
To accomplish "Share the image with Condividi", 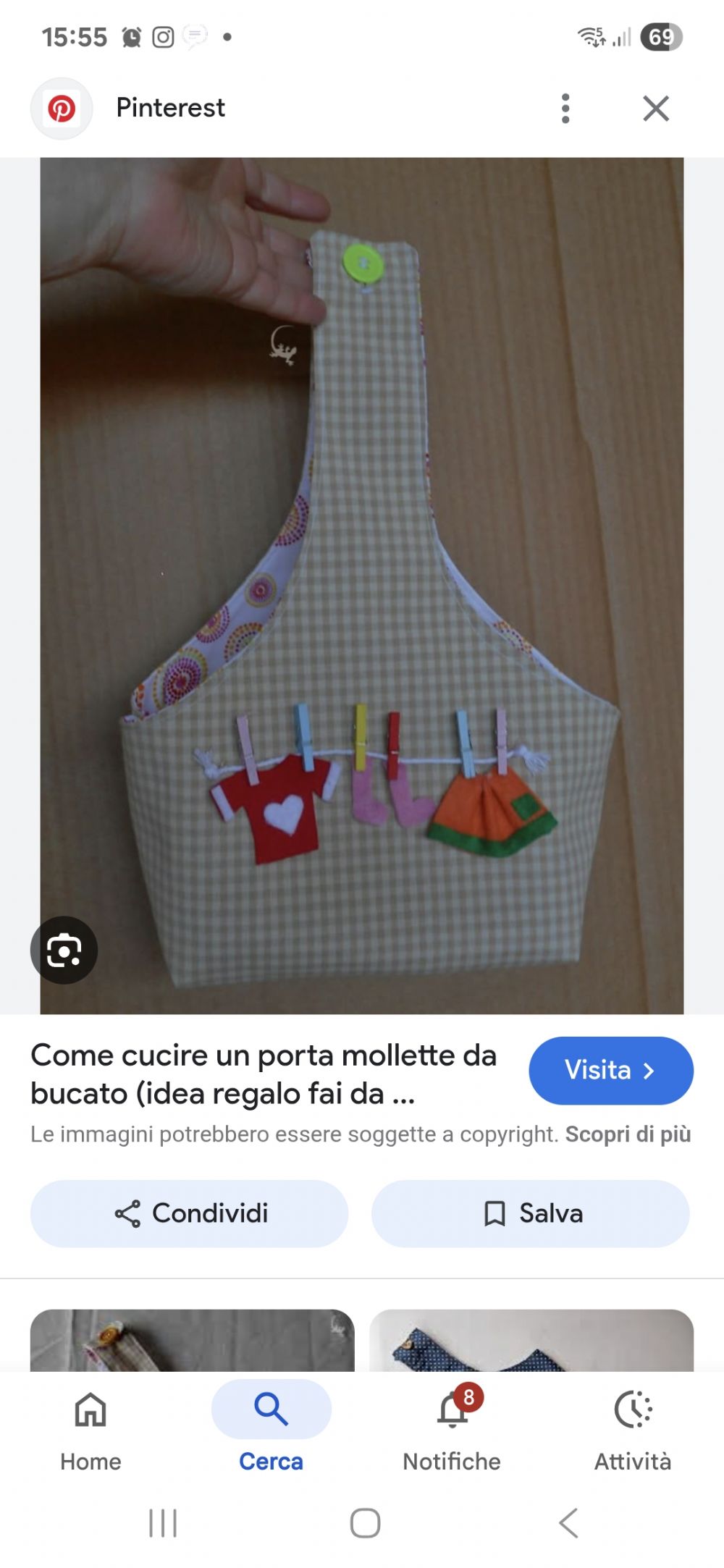I will (x=190, y=1213).
